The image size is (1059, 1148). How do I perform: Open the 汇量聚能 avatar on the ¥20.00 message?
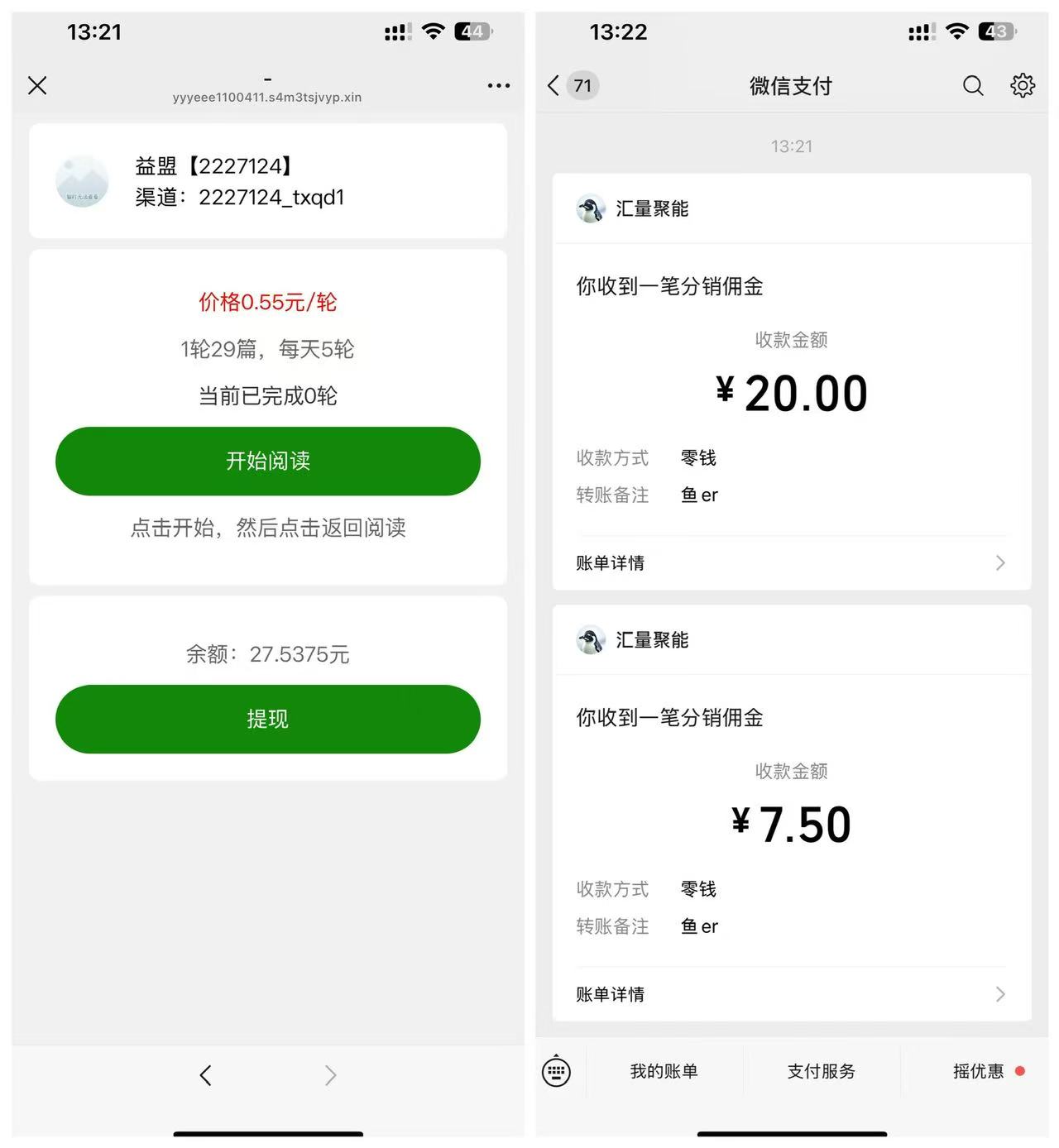[591, 208]
